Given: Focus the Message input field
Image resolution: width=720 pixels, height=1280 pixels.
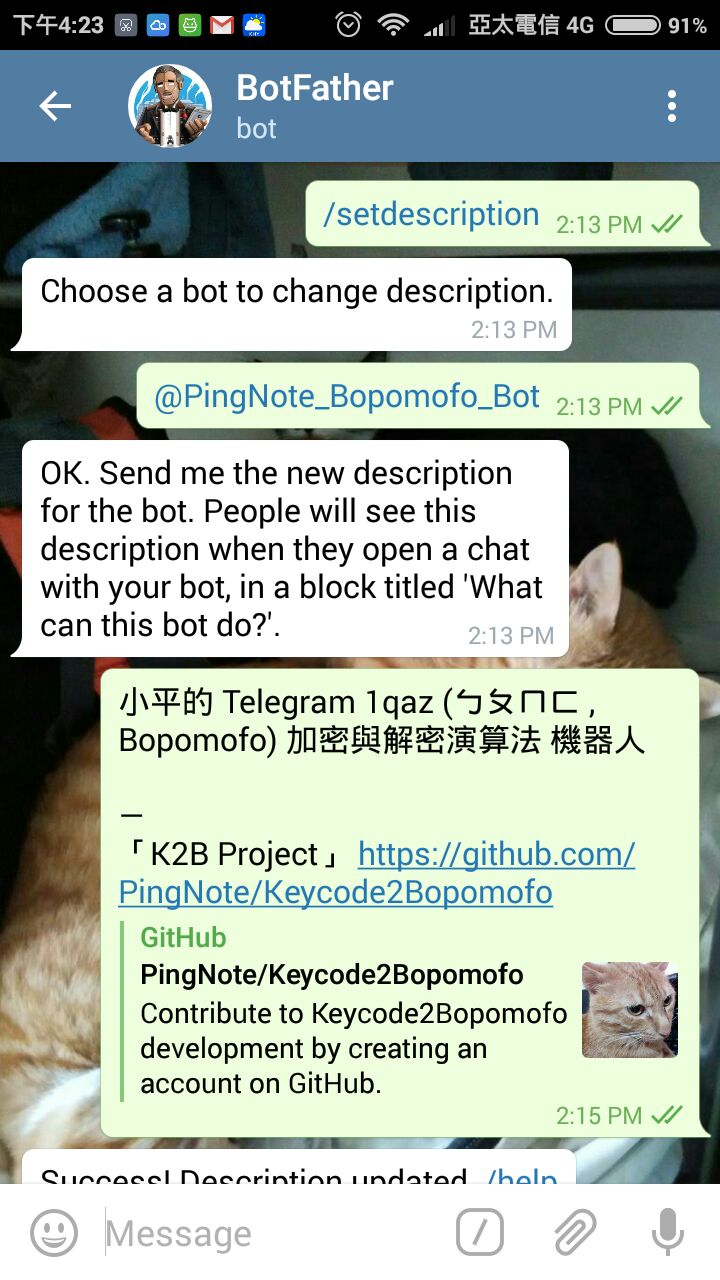Looking at the screenshot, I should pyautogui.click(x=270, y=1233).
